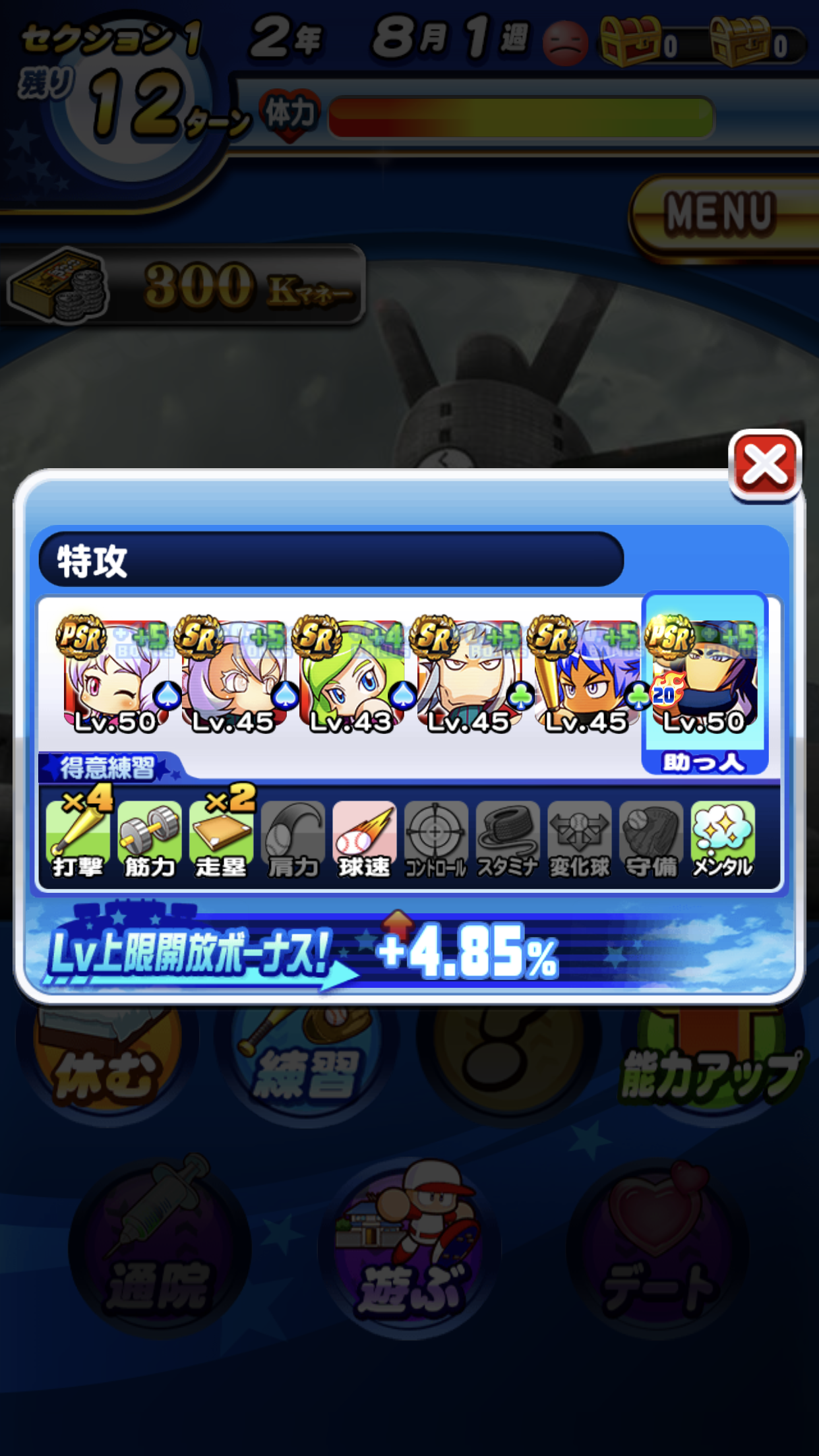This screenshot has height=1456, width=819.
Task: Close the 特攻 popup with the red X
Action: [x=764, y=466]
